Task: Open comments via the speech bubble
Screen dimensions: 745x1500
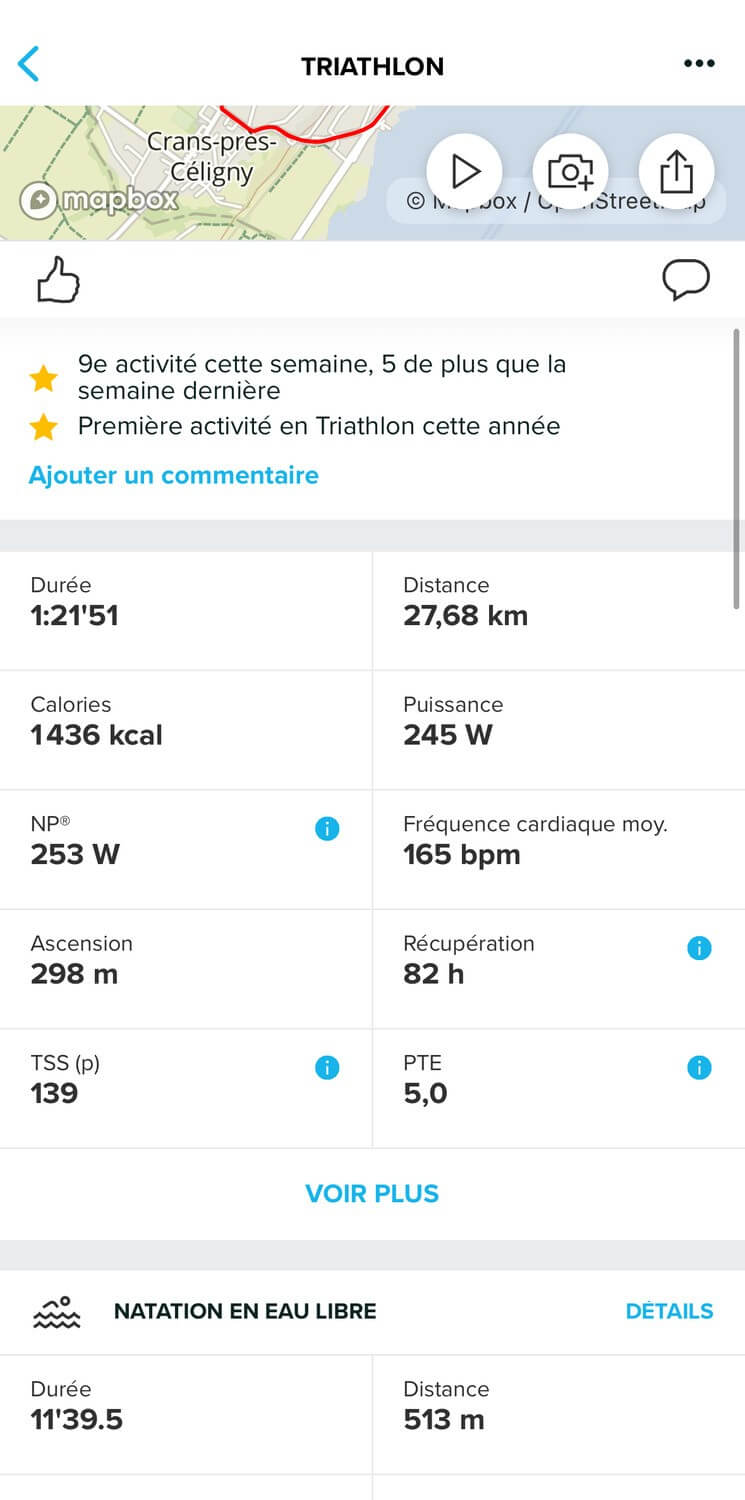Action: click(x=686, y=280)
